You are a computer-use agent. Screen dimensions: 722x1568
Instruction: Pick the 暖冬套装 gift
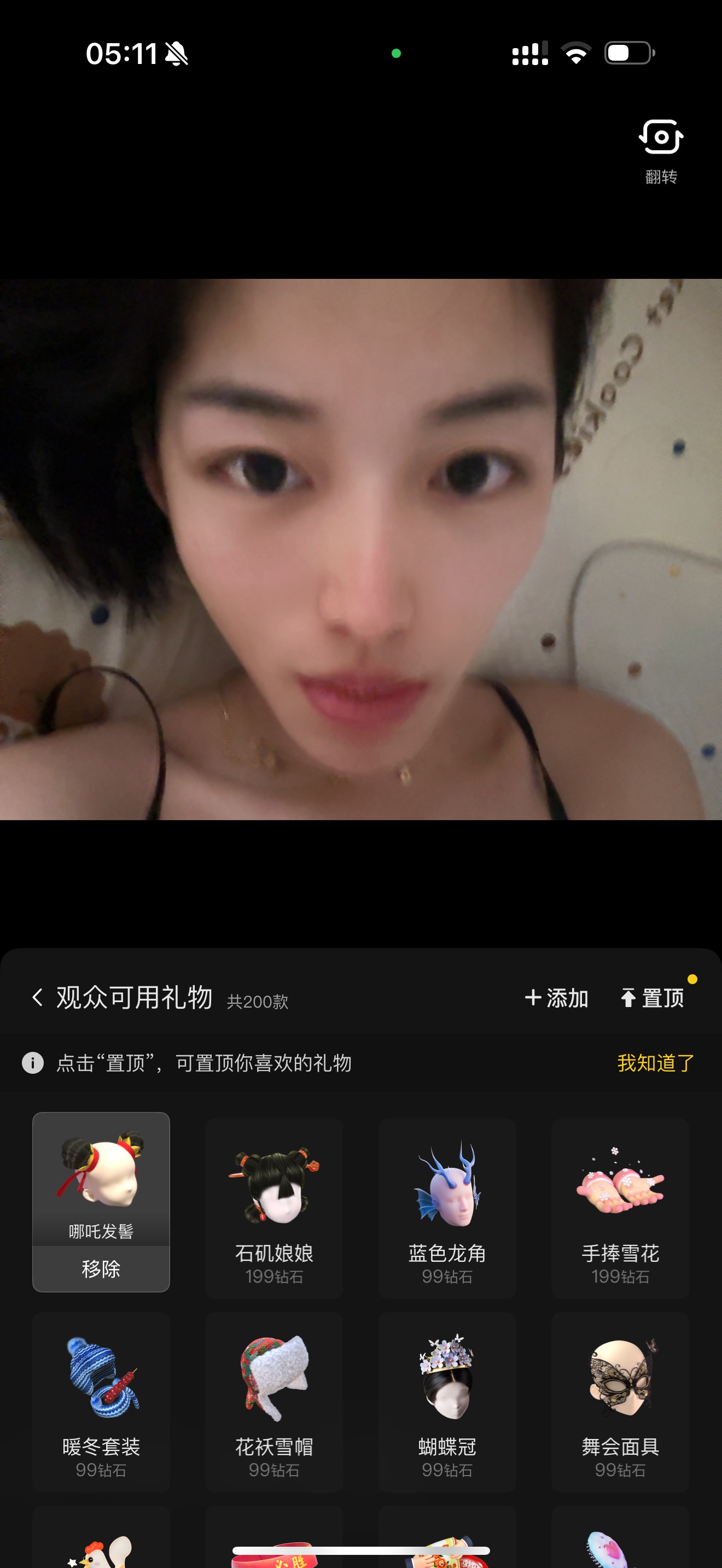tap(101, 1402)
